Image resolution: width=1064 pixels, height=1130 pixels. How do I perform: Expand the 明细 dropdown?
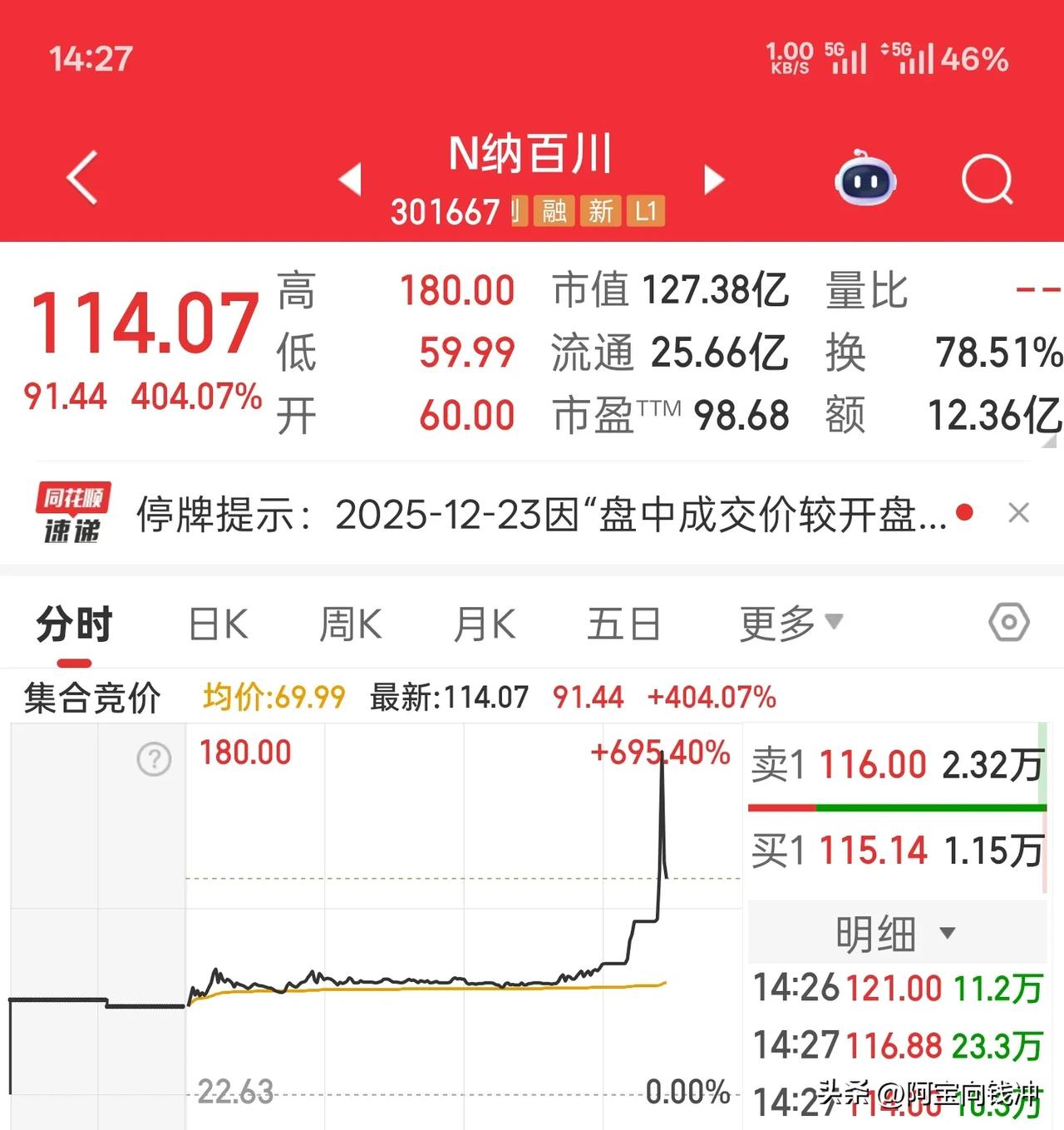click(894, 933)
